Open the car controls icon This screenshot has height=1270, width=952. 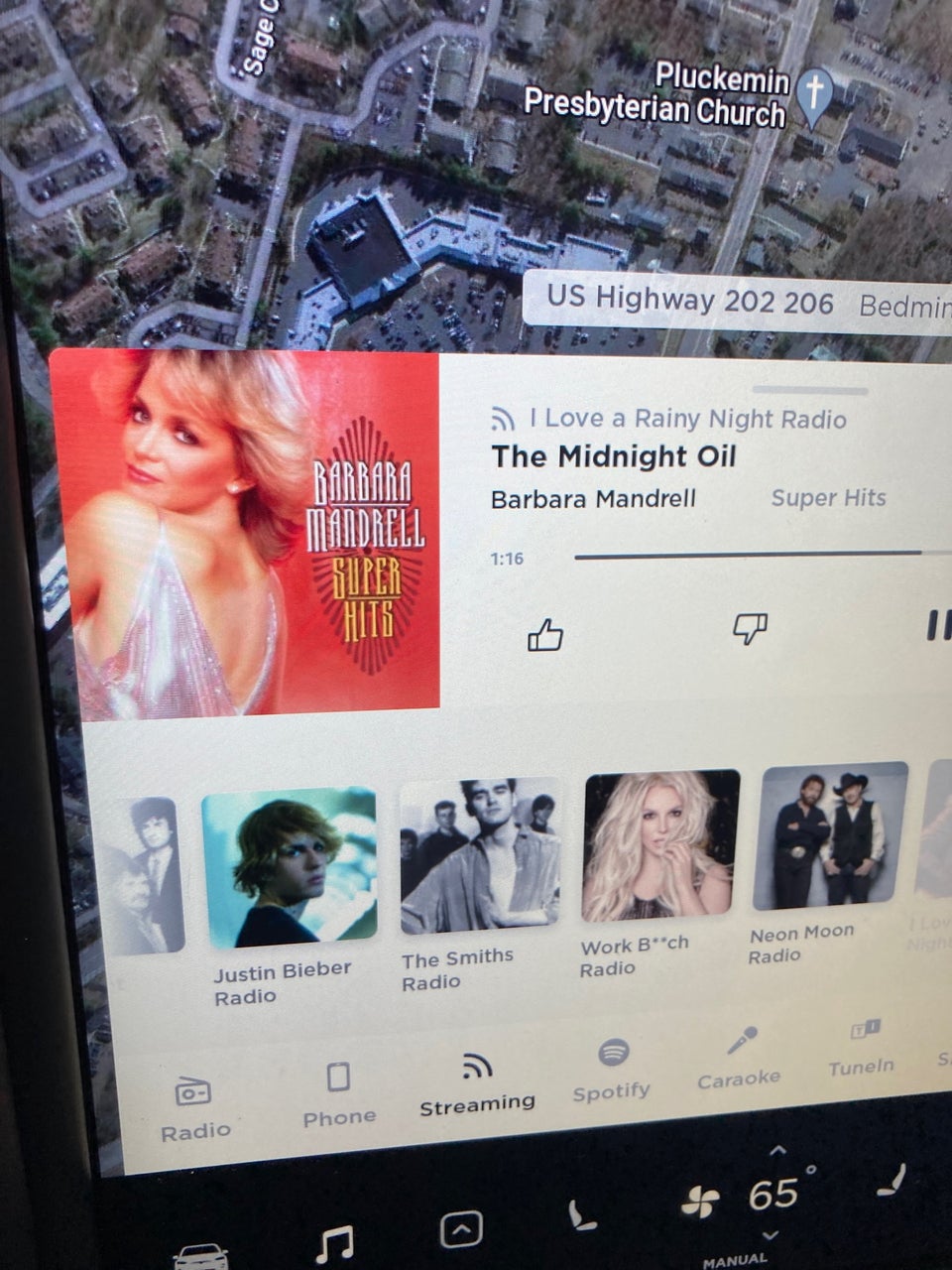(201, 1256)
